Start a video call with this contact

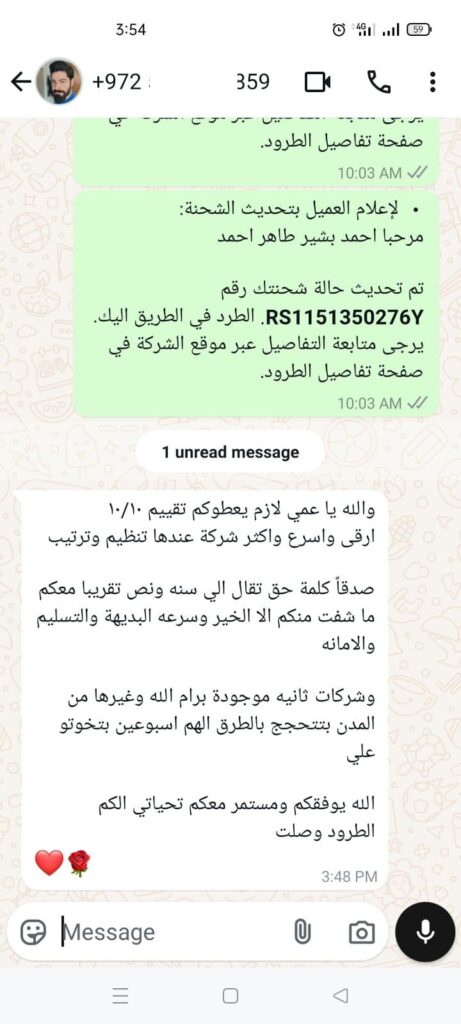coord(318,82)
